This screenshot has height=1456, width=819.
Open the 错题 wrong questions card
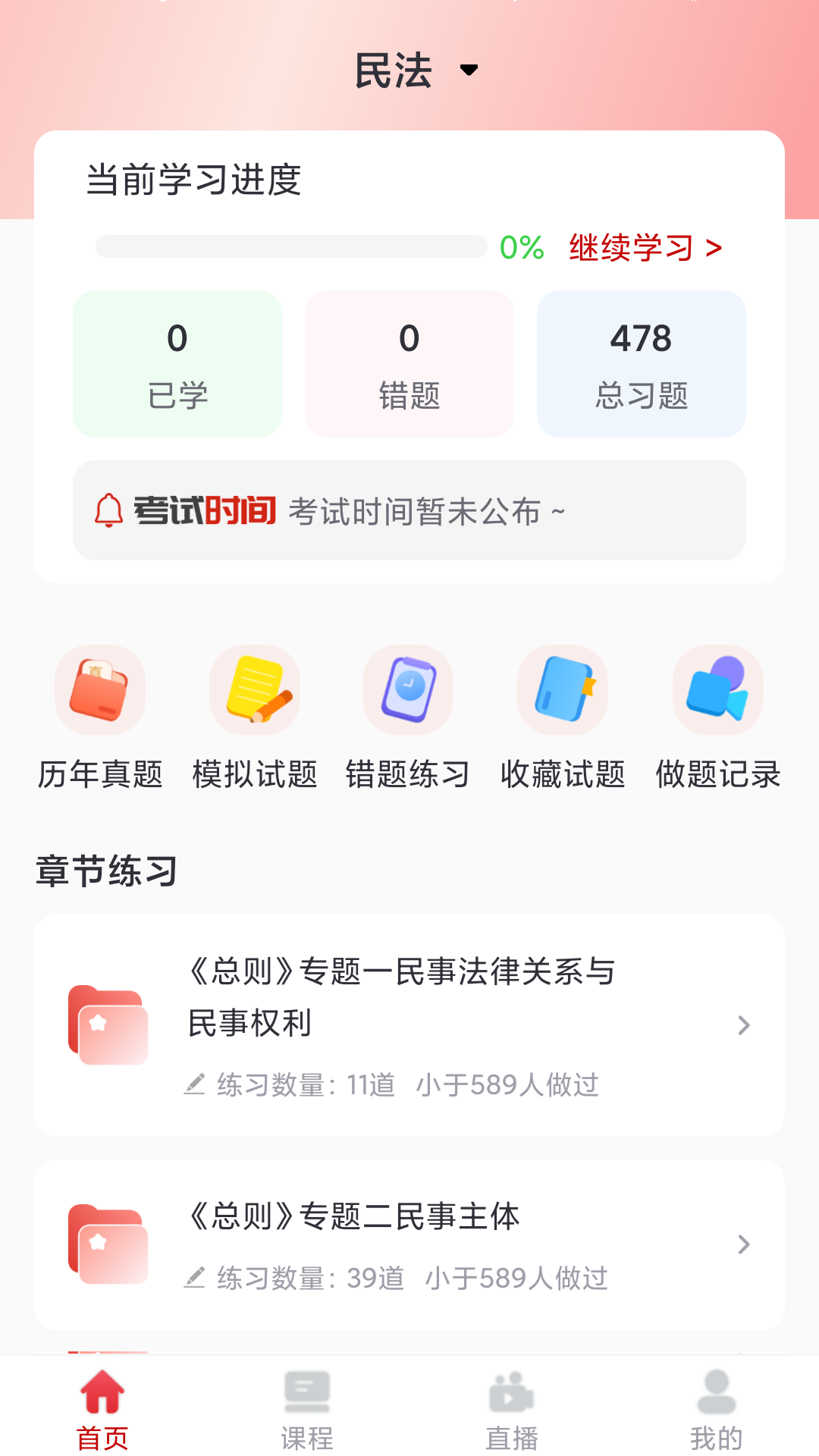click(x=409, y=363)
